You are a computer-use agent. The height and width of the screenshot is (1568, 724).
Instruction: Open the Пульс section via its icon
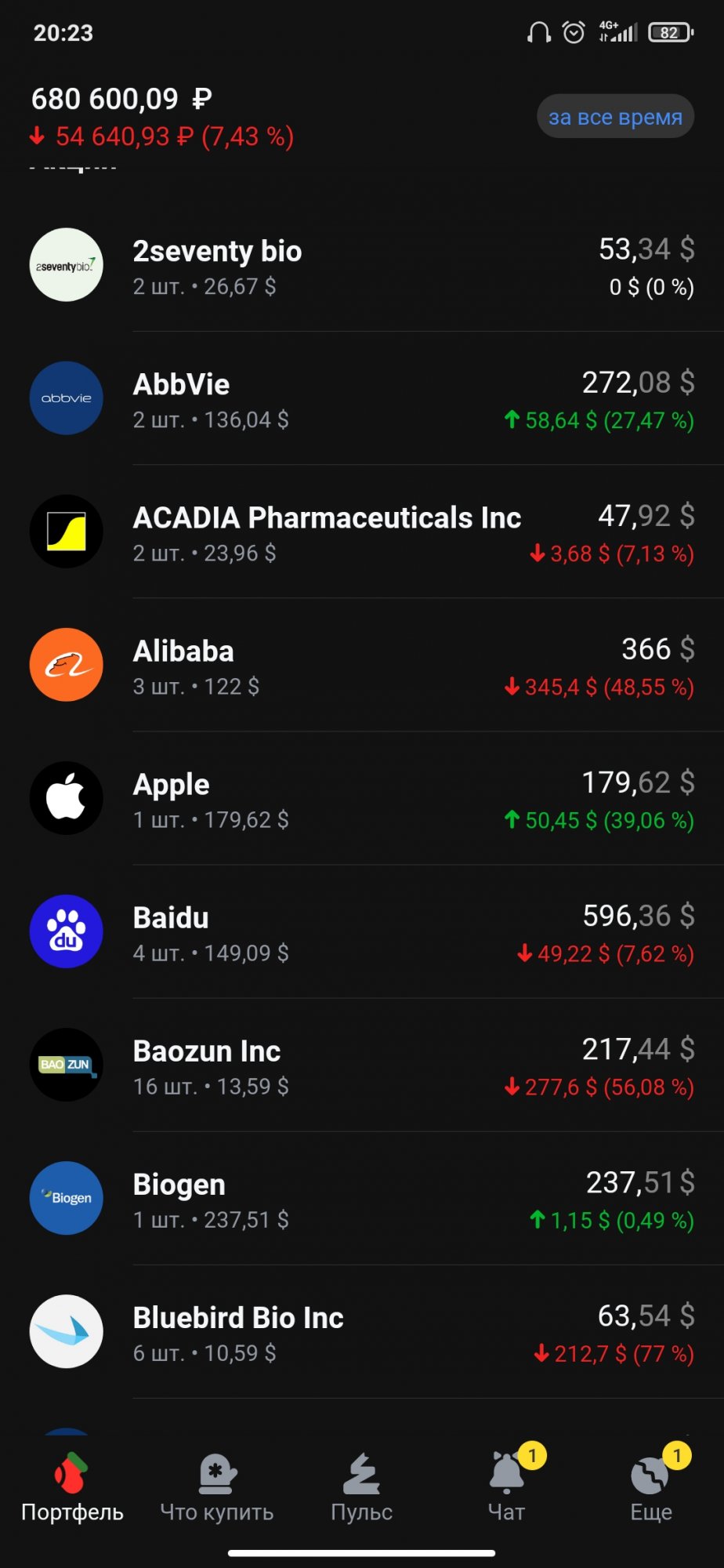click(x=360, y=1474)
